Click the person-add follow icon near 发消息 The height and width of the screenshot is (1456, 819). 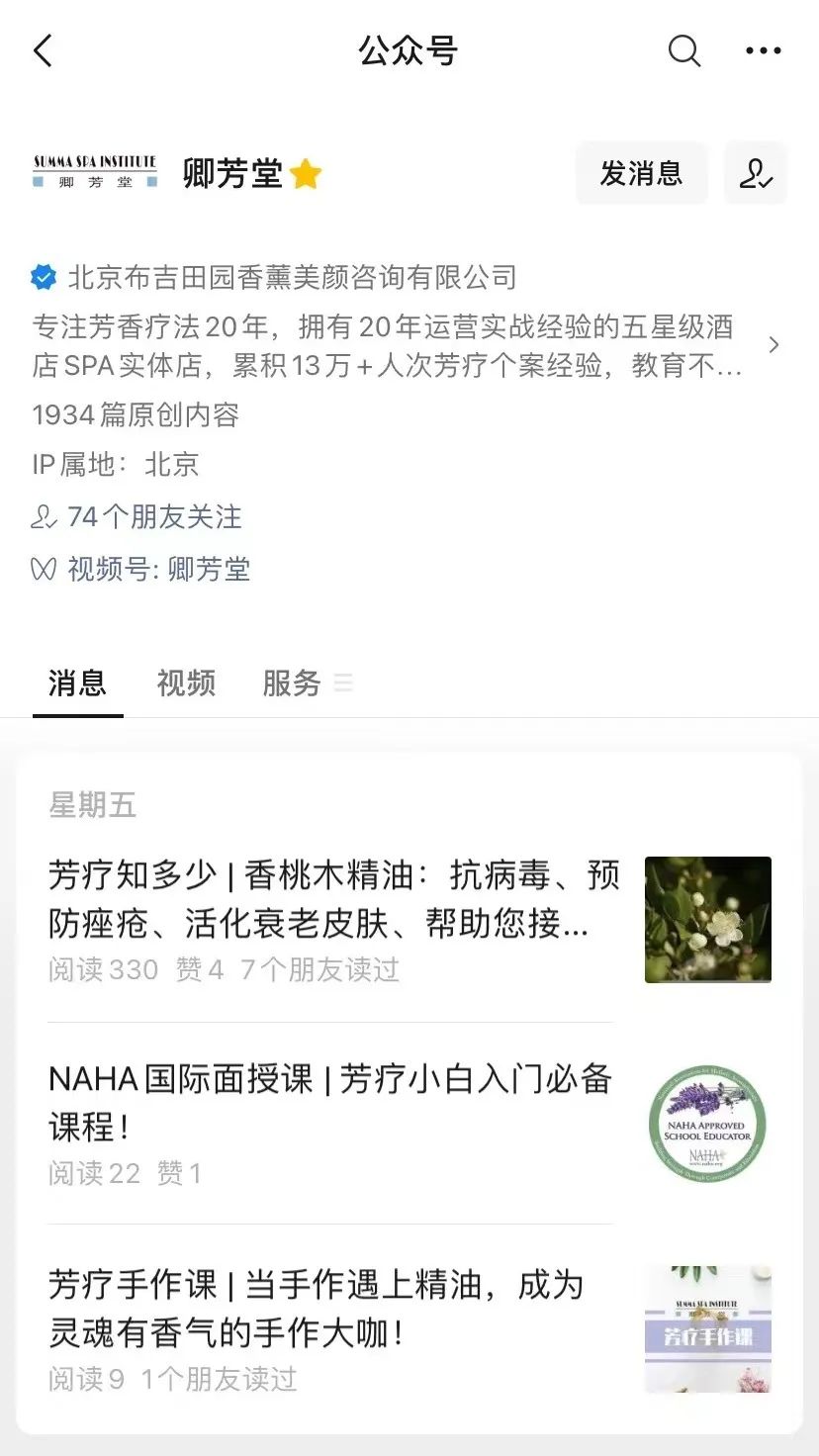756,173
